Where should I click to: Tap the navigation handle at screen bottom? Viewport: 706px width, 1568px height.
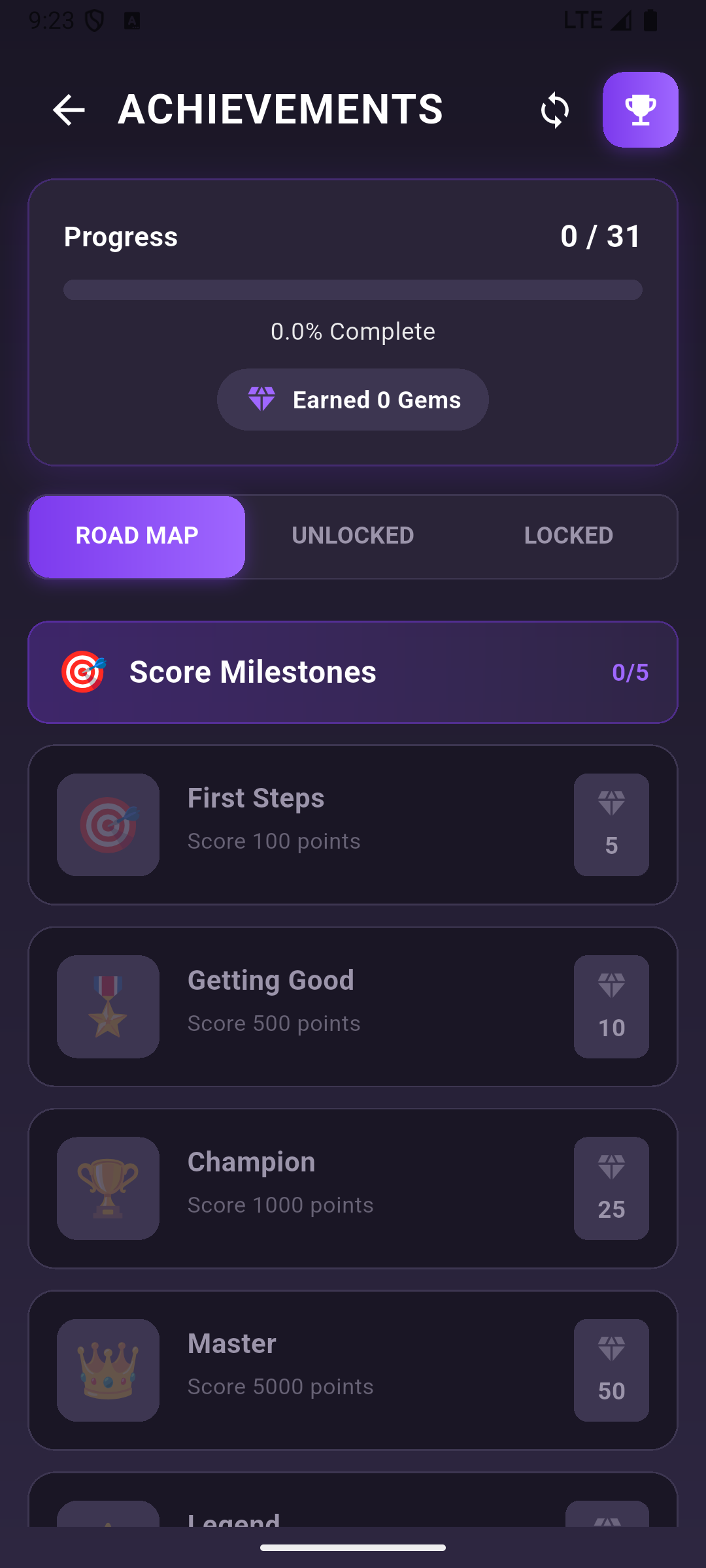(353, 1546)
